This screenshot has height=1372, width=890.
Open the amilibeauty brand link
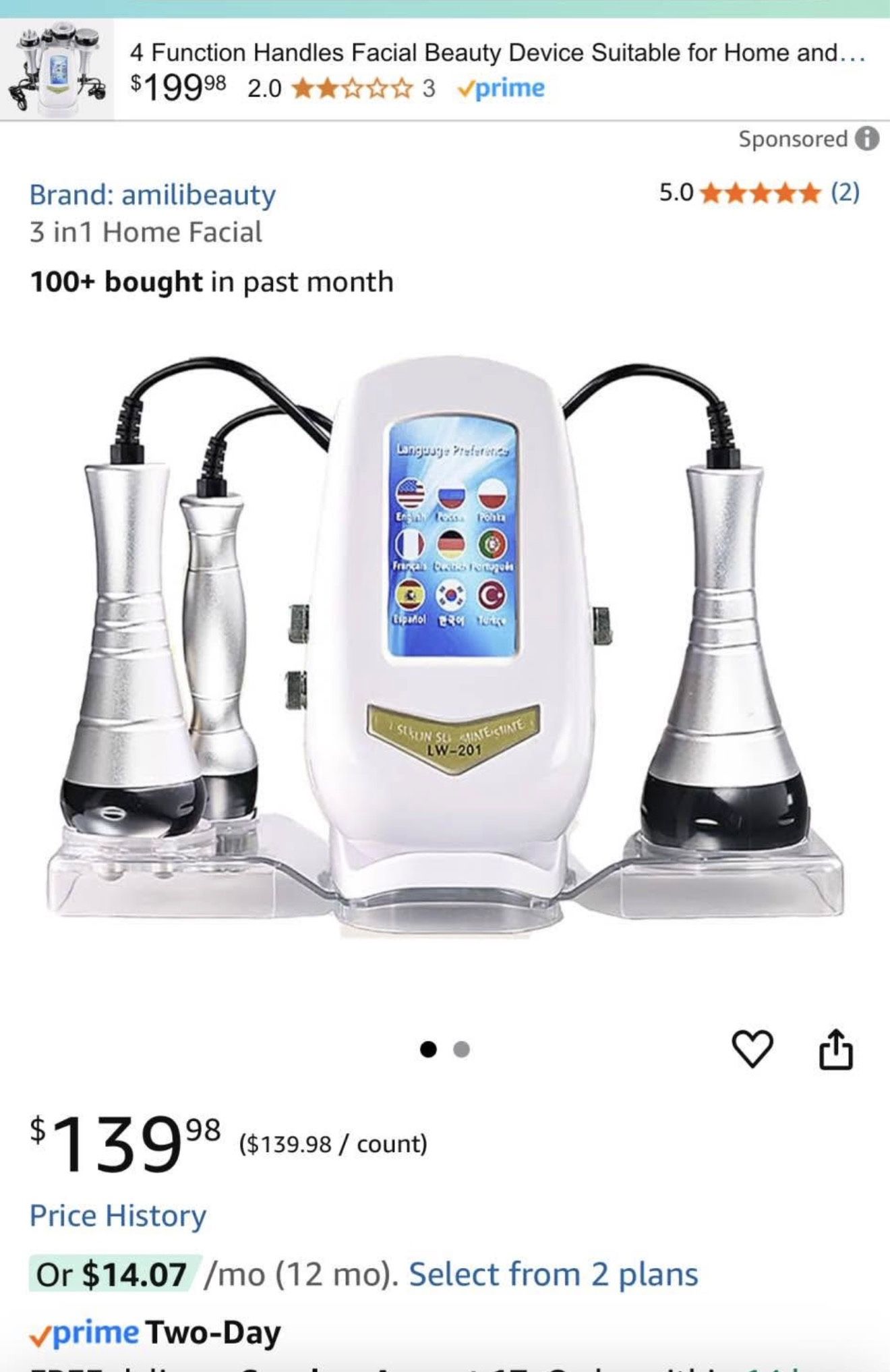click(x=152, y=195)
